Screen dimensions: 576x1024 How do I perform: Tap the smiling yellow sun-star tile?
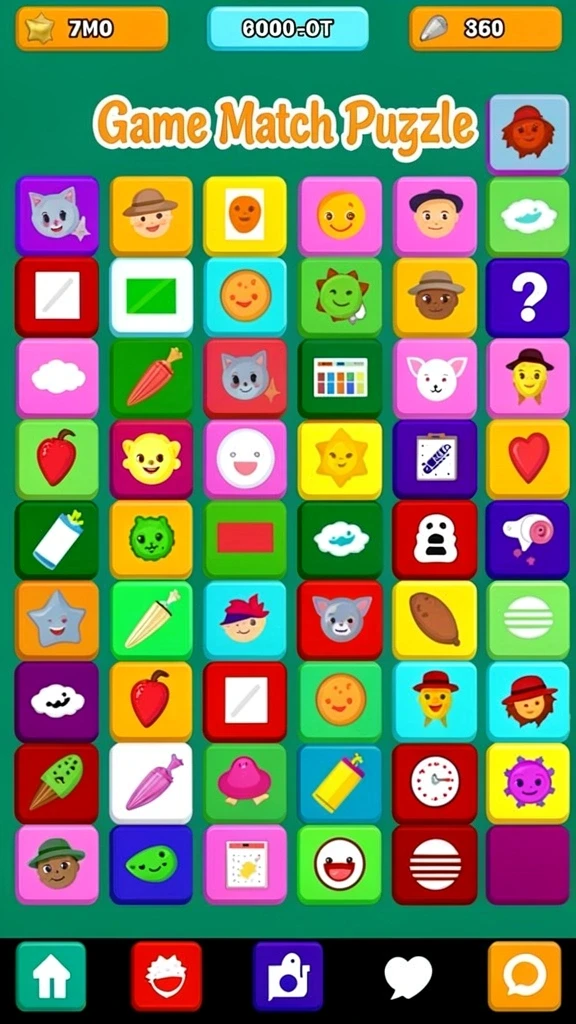[x=340, y=459]
